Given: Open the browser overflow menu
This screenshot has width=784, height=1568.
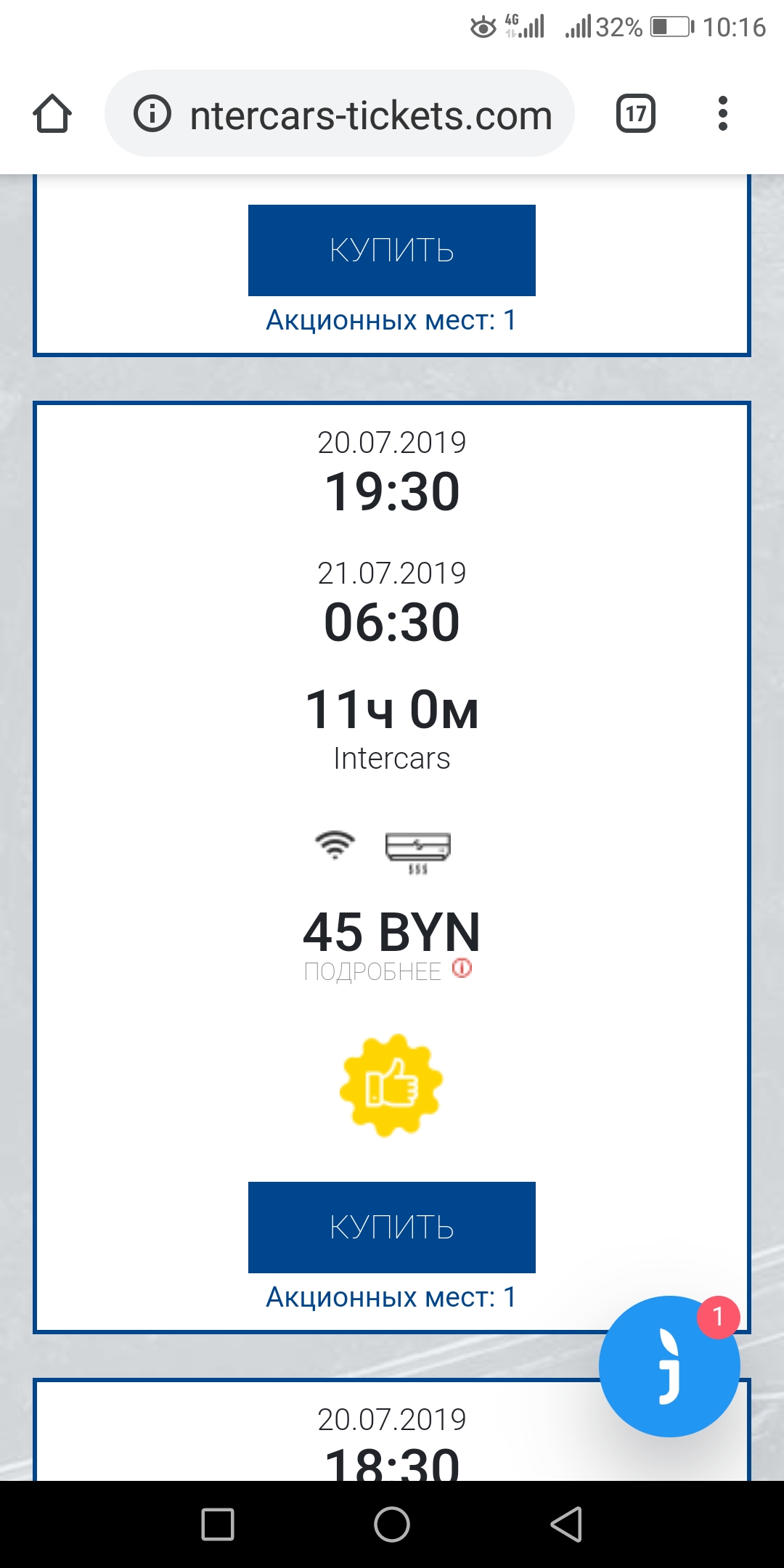Looking at the screenshot, I should (722, 114).
